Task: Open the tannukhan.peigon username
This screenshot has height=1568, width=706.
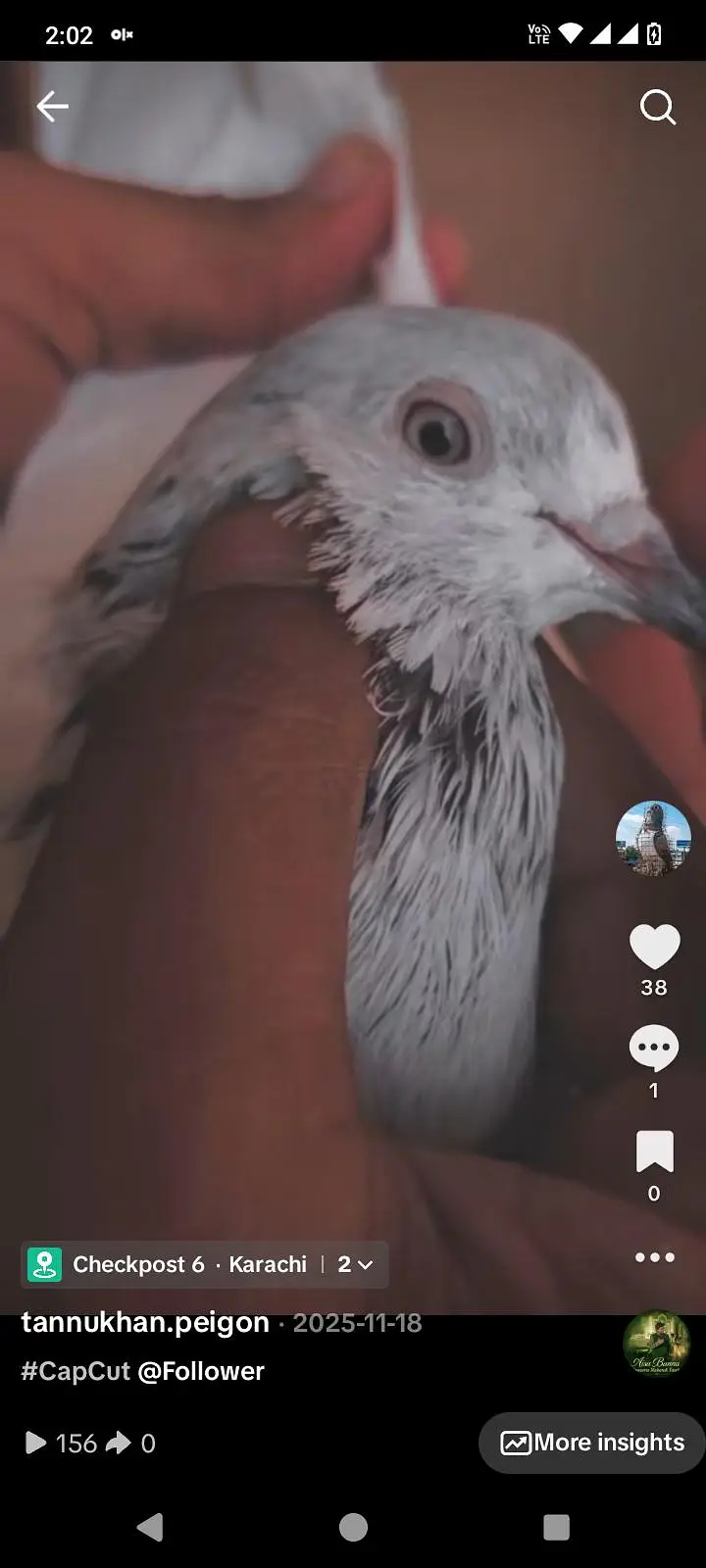Action: pyautogui.click(x=145, y=1322)
